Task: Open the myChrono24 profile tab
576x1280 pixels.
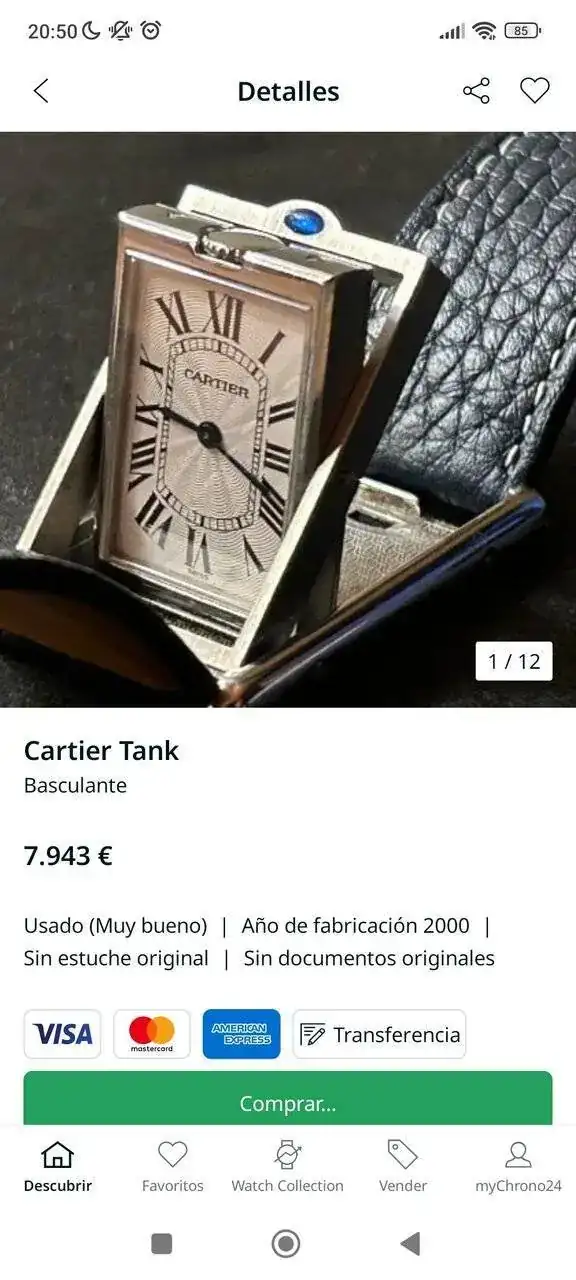Action: click(x=518, y=1167)
